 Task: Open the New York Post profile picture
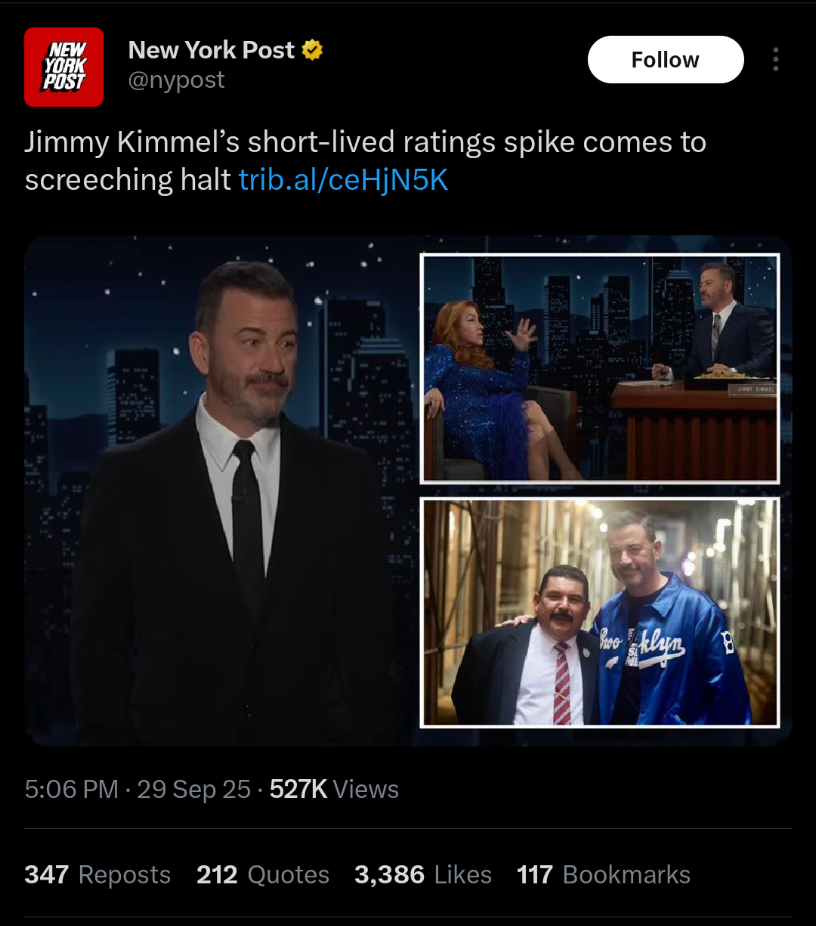[x=64, y=67]
